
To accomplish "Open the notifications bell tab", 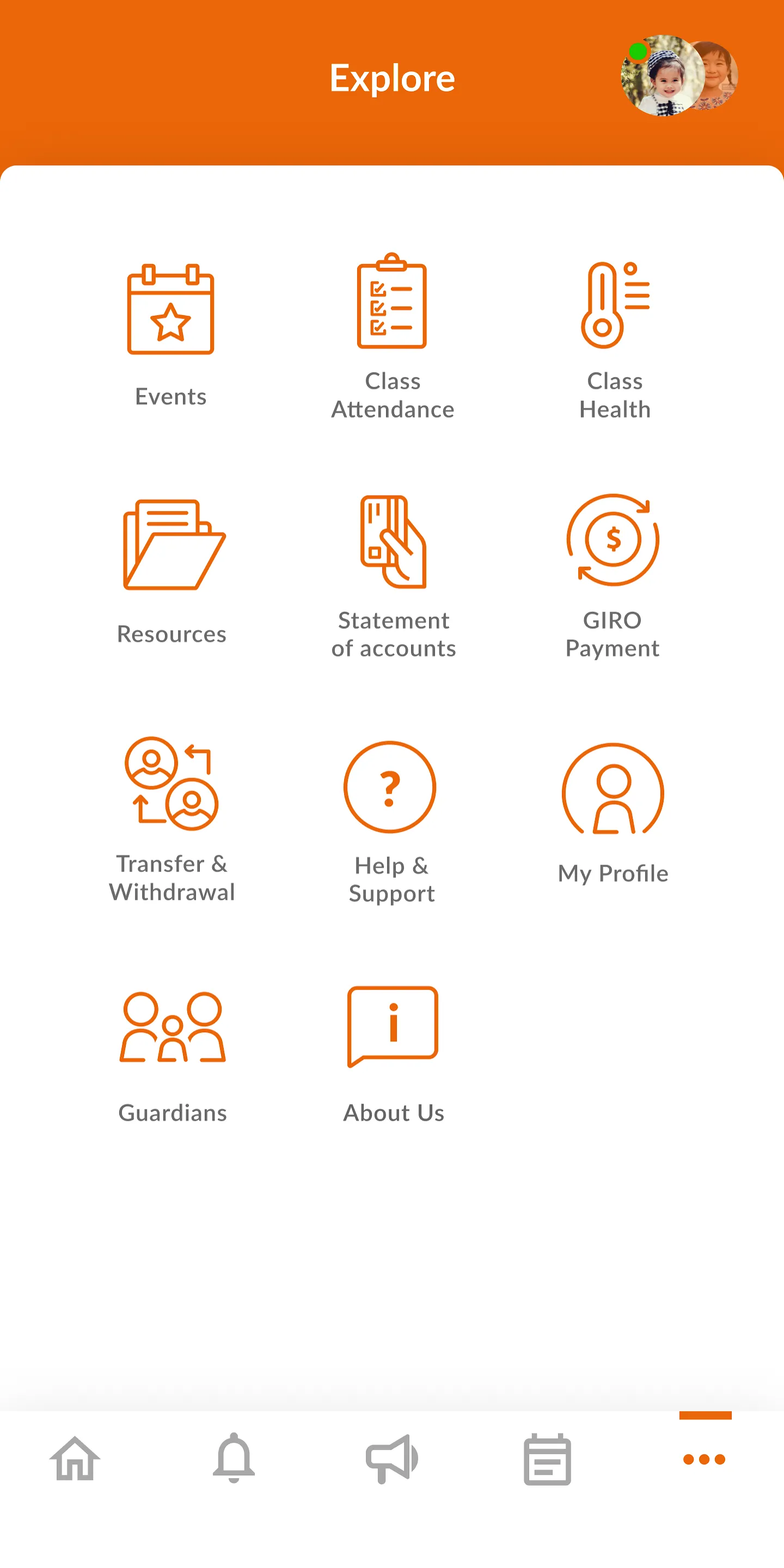I will 234,1459.
